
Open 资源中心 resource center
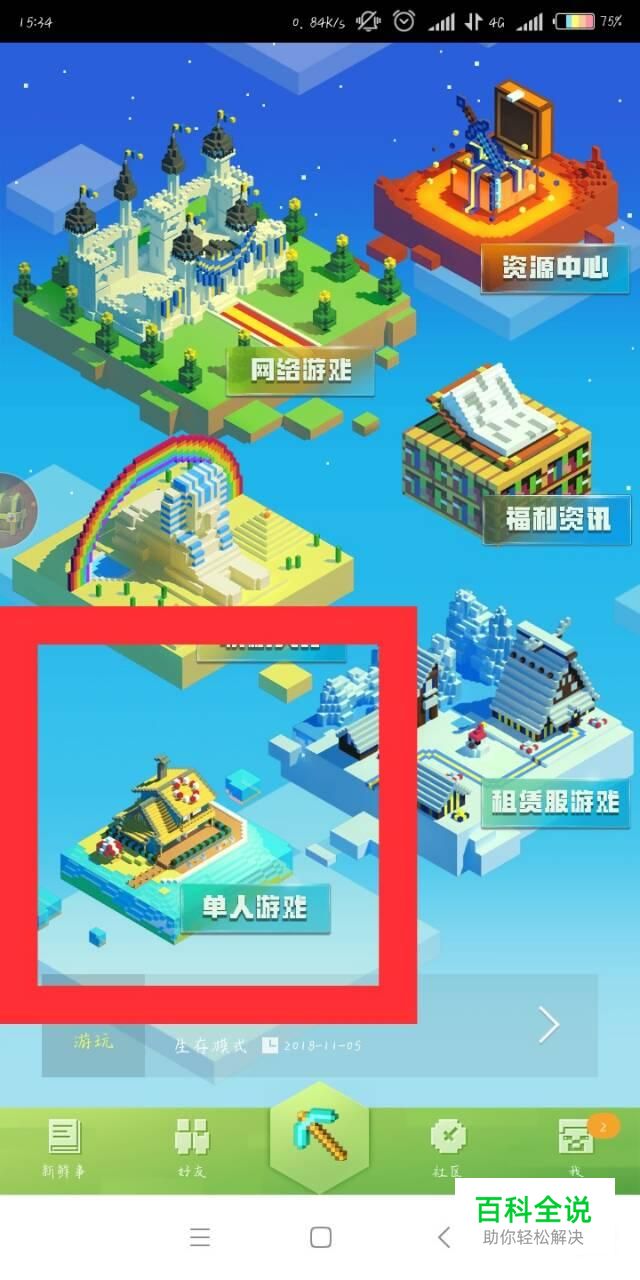click(556, 266)
